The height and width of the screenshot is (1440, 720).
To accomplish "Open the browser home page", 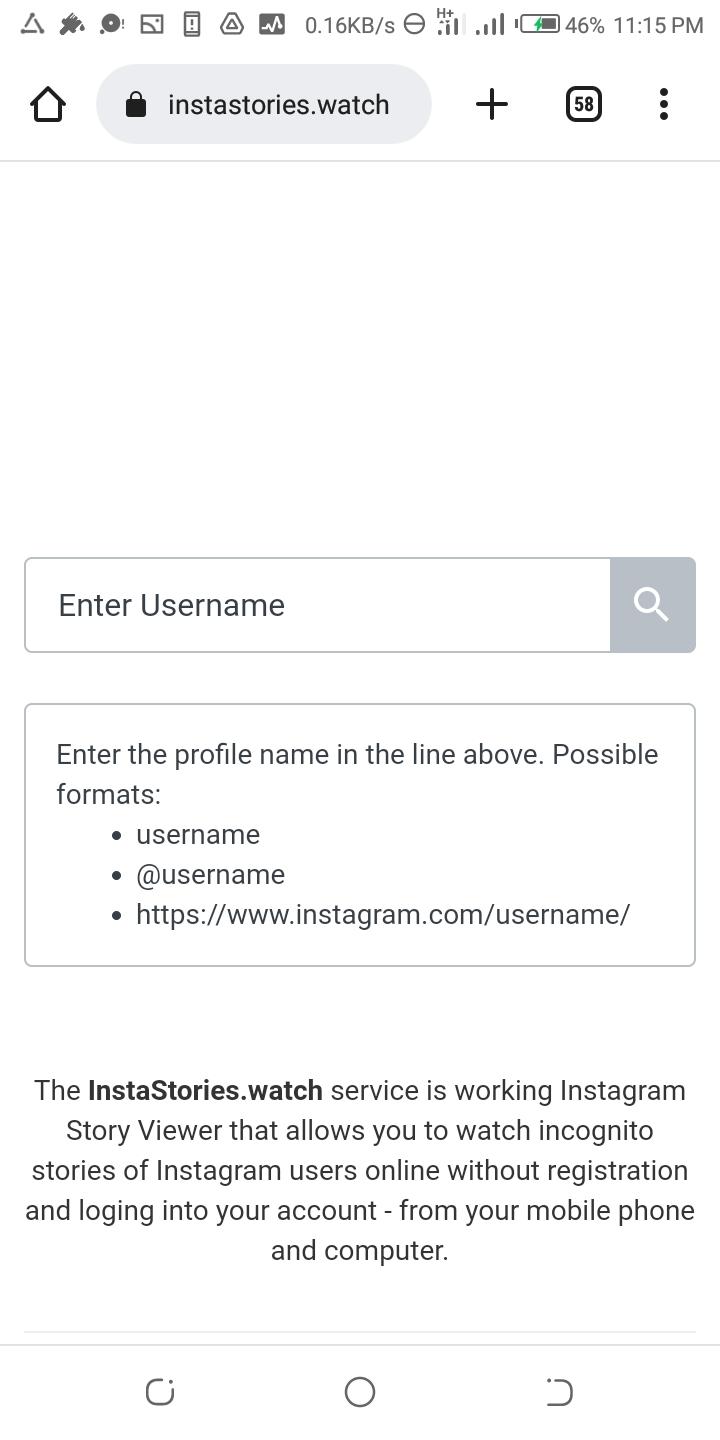I will tap(48, 104).
